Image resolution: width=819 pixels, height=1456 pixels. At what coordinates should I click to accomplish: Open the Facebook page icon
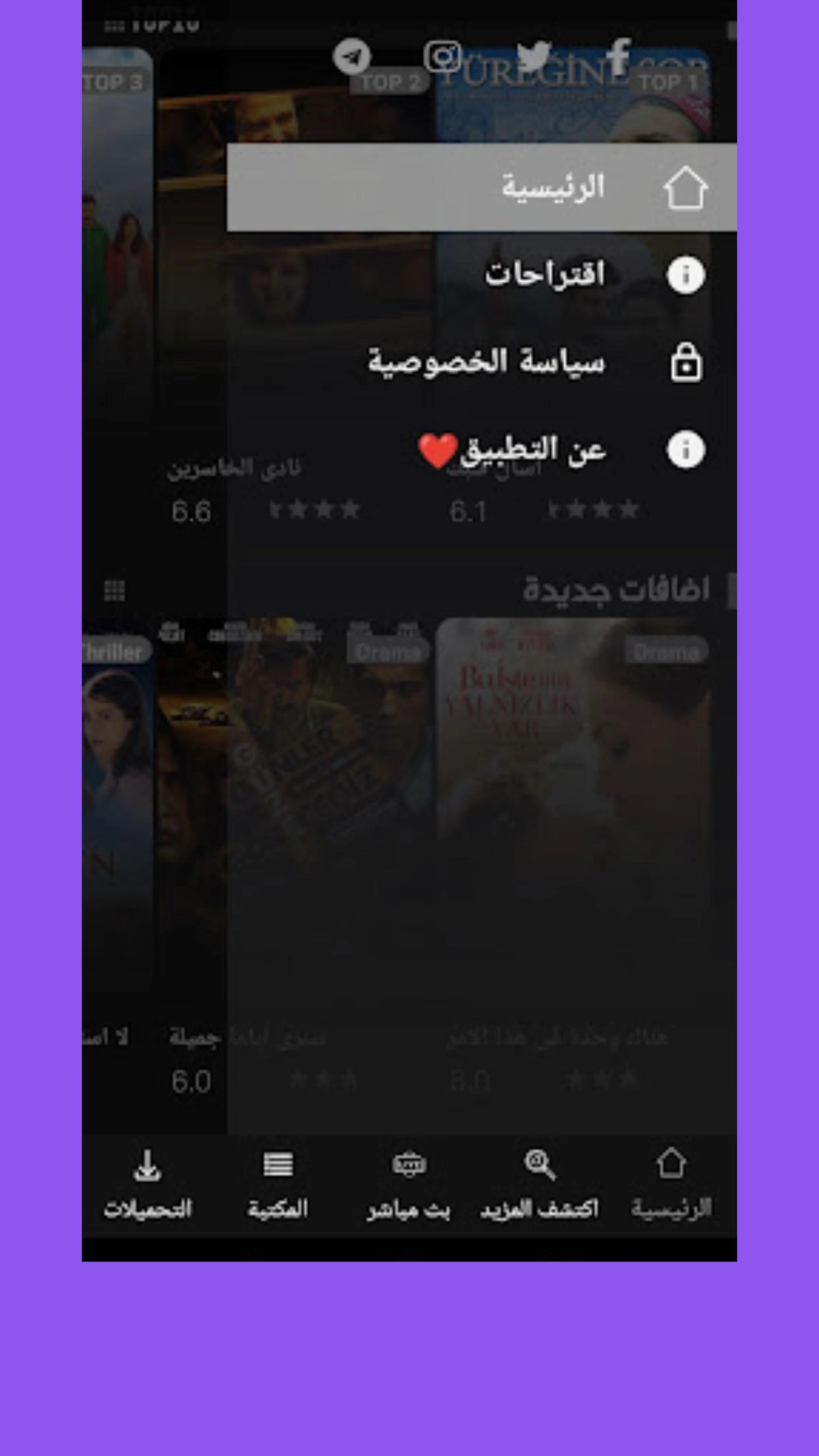[619, 56]
